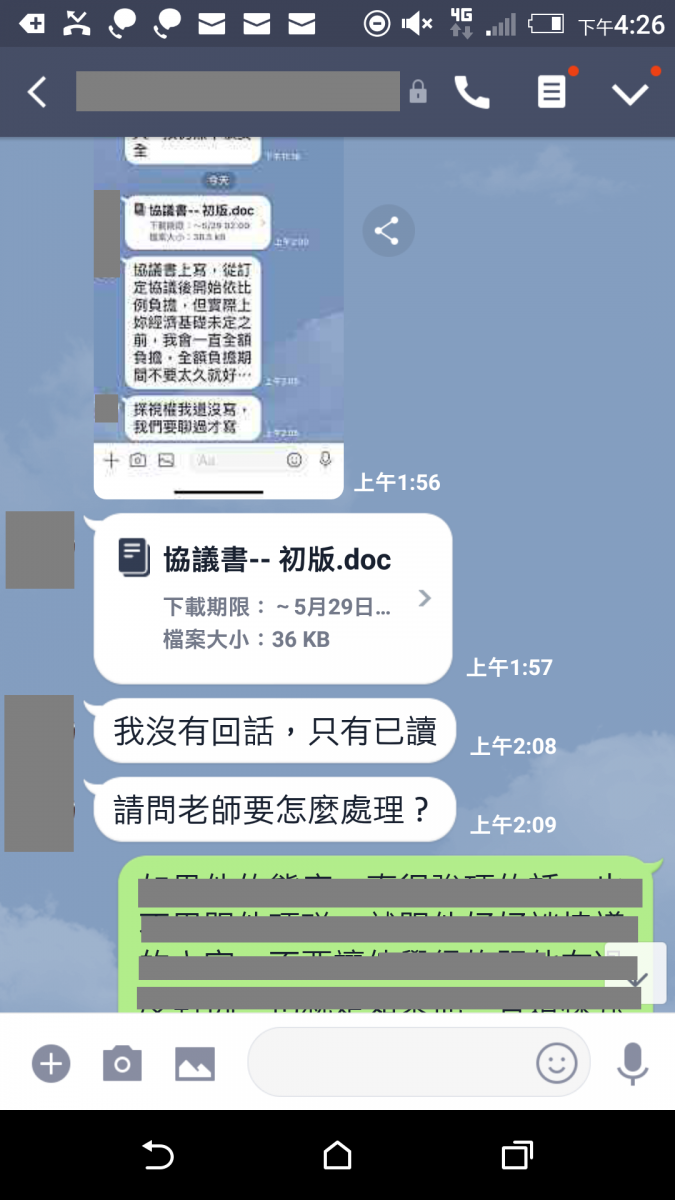675x1200 pixels.
Task: Jump to latest message arrow
Action: tap(637, 976)
